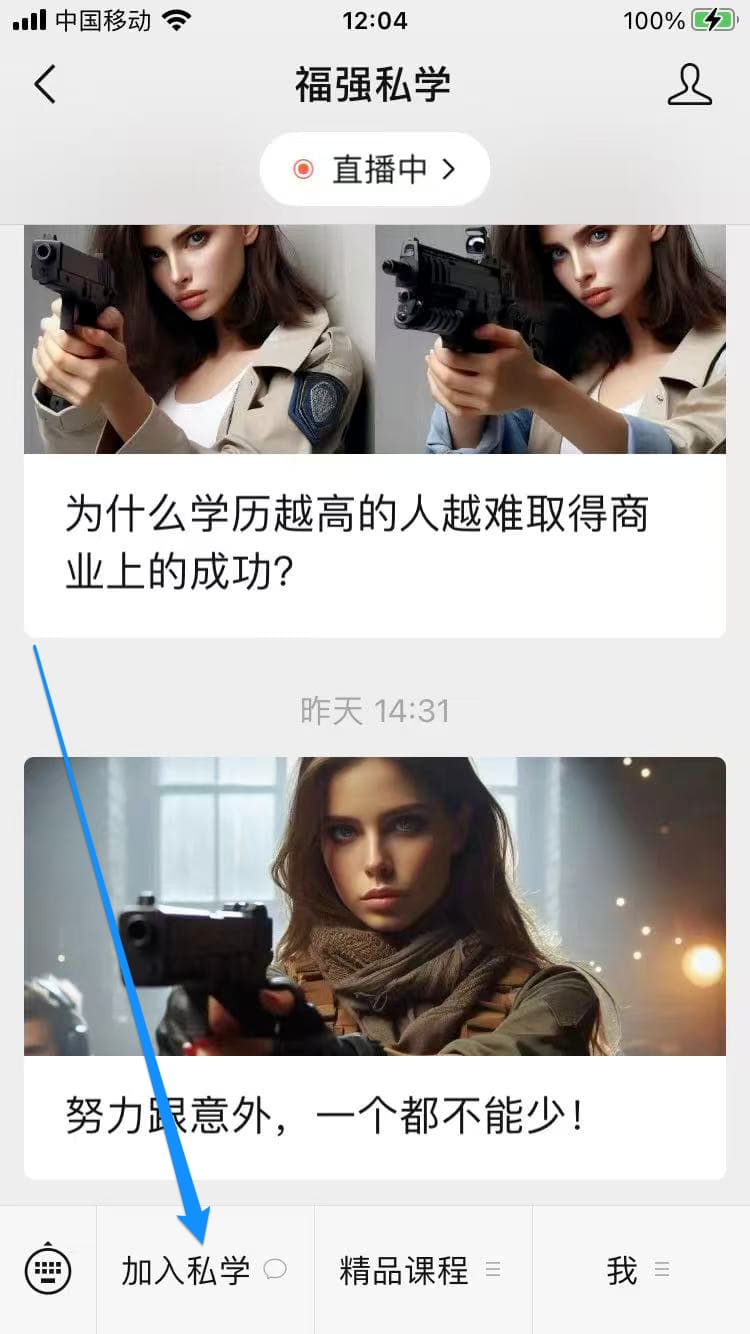Tap the 加入私学 menu button
Image resolution: width=750 pixels, height=1334 pixels.
click(205, 1270)
